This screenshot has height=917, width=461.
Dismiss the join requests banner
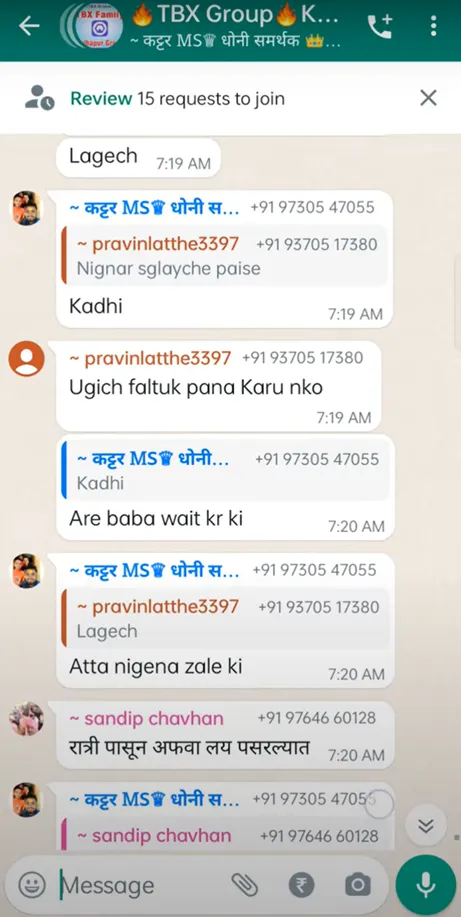coord(428,98)
